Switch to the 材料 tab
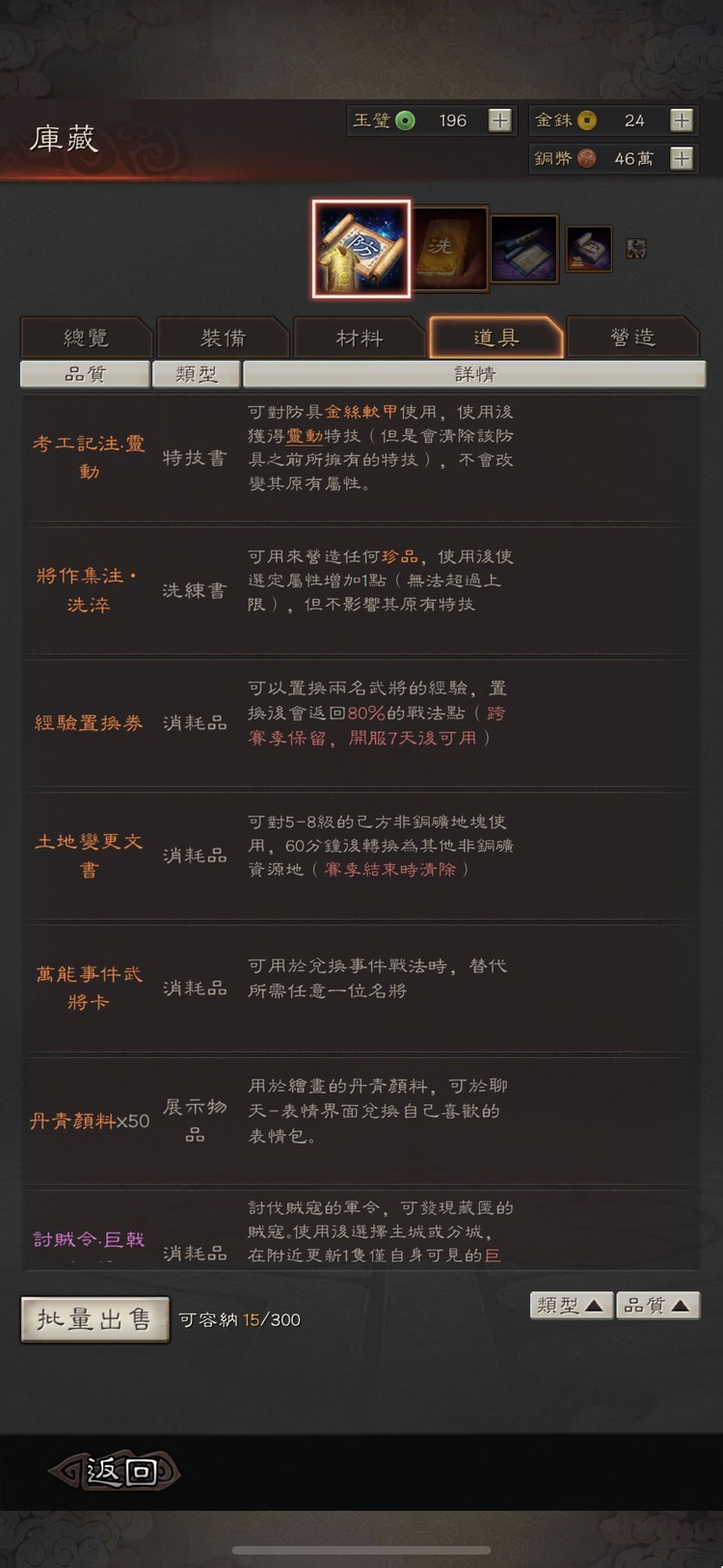 click(359, 337)
